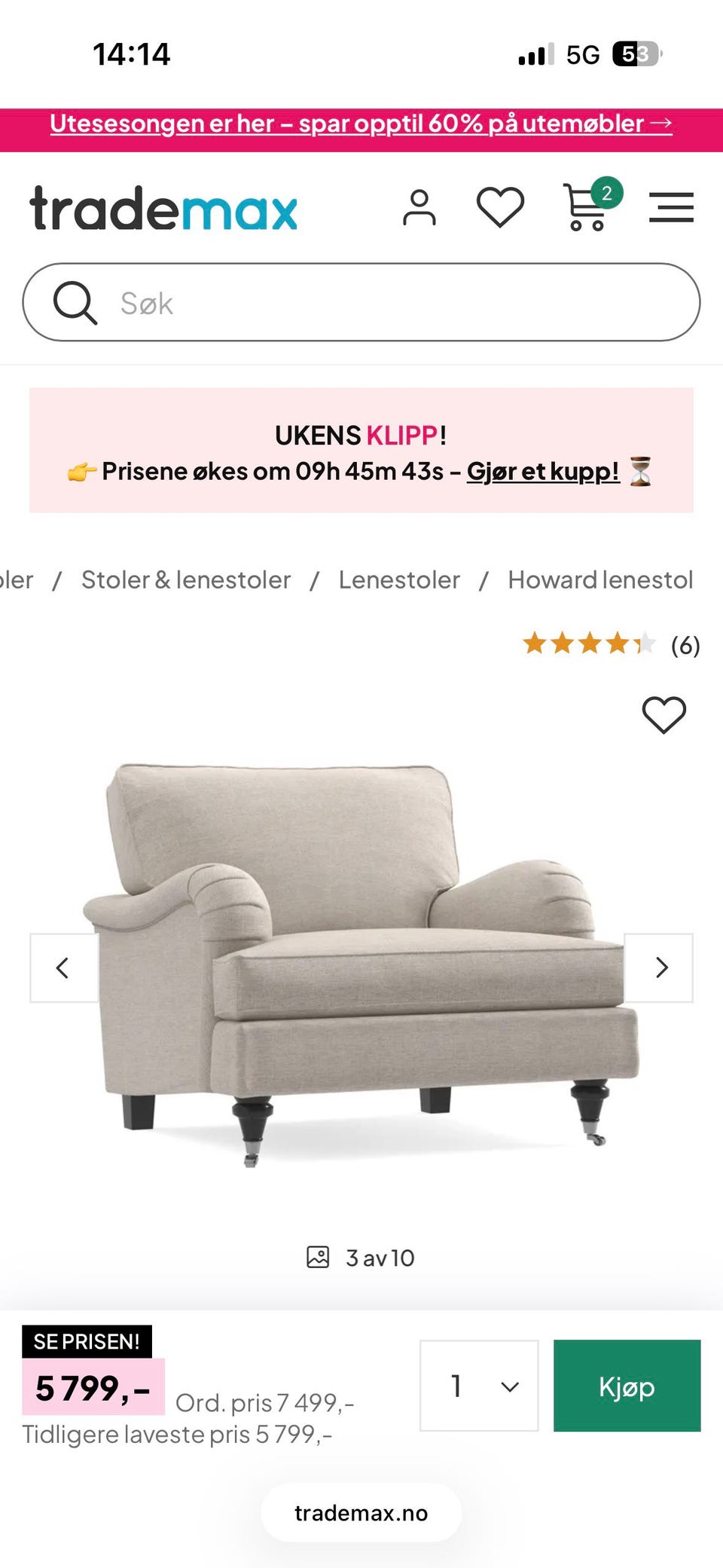Open the shopping cart with 2 items
The width and height of the screenshot is (723, 1568).
click(586, 208)
